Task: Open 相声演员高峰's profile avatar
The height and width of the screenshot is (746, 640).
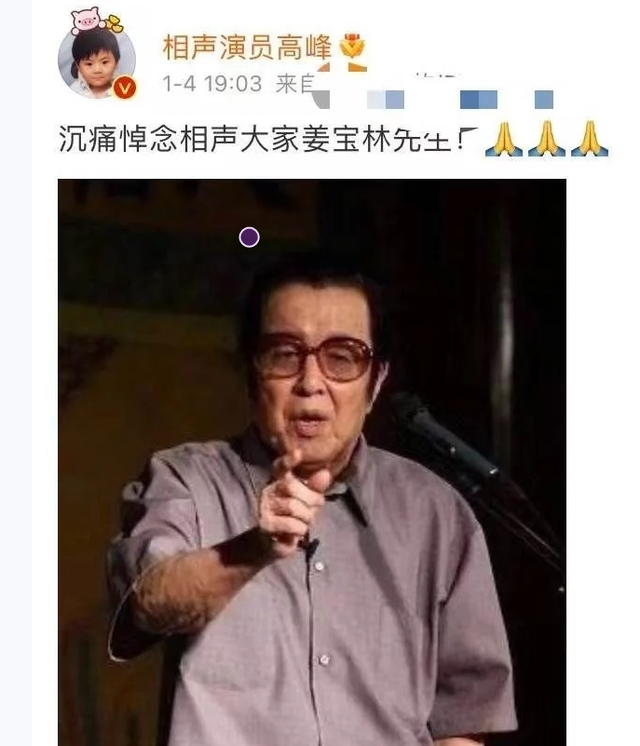Action: coord(96,58)
